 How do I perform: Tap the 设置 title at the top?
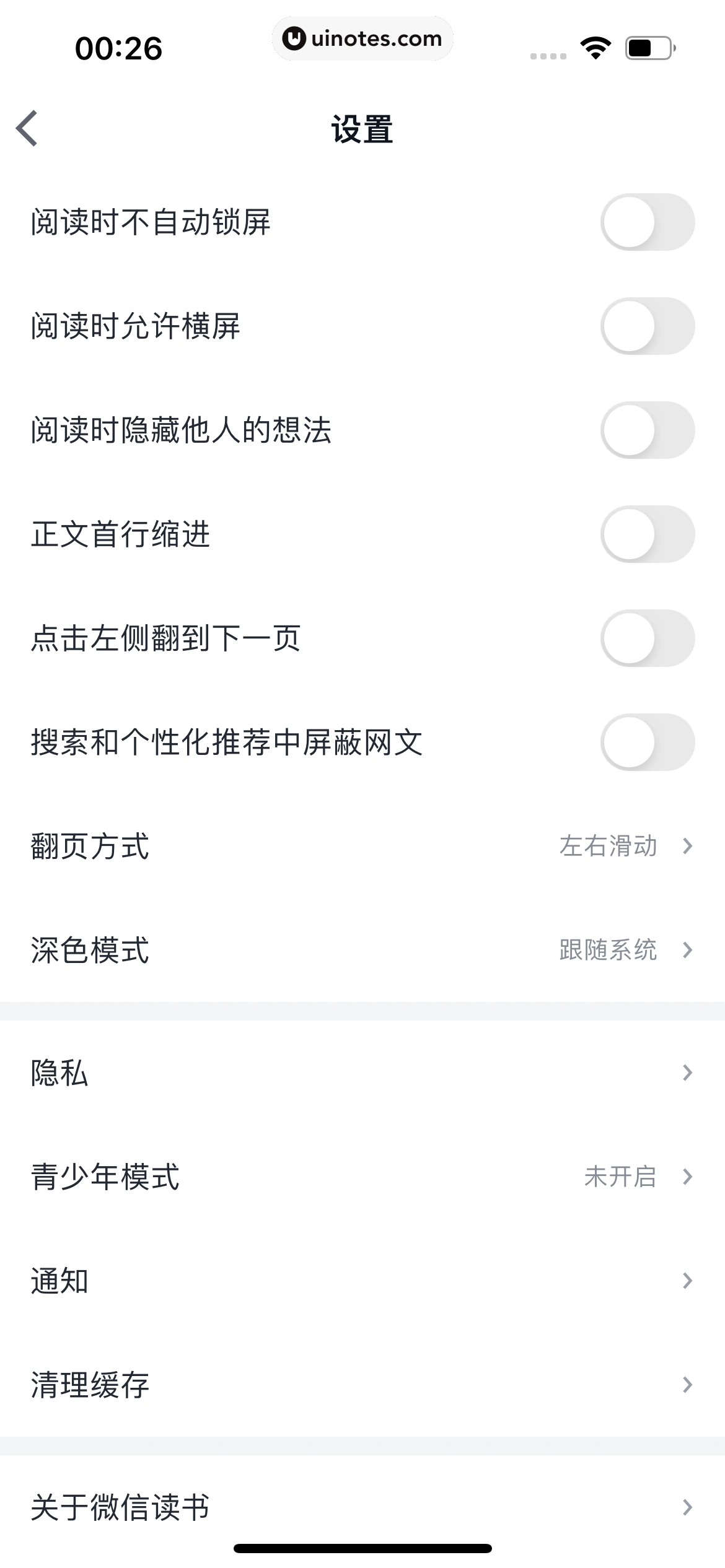pos(362,128)
